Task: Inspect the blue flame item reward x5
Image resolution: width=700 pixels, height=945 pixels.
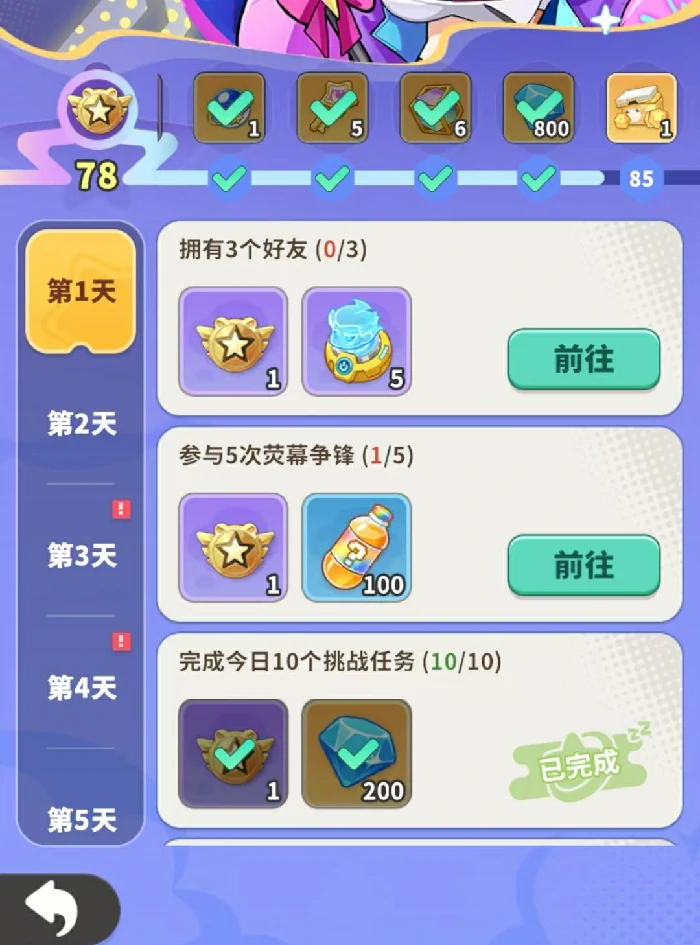Action: (356, 341)
